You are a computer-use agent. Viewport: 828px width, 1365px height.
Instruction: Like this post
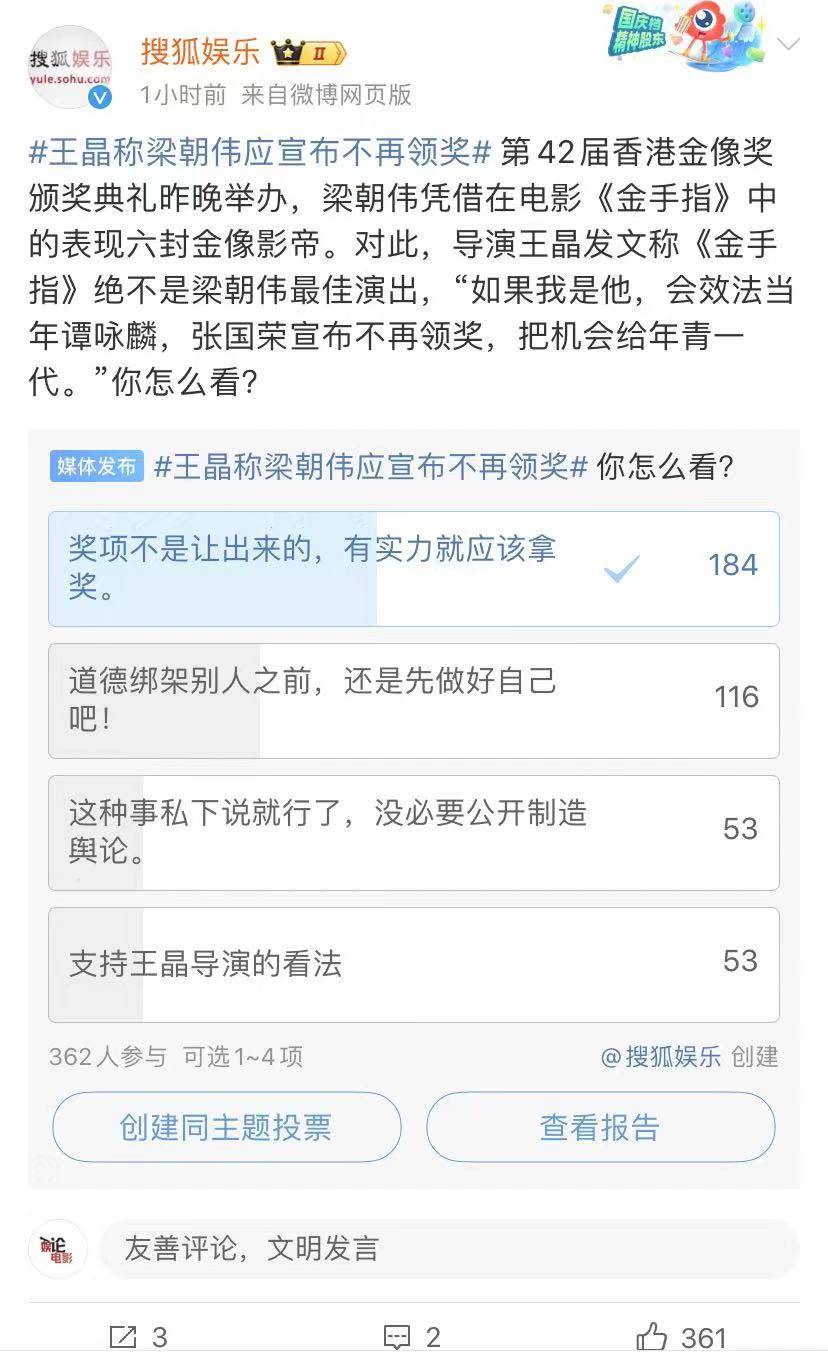coord(682,1337)
